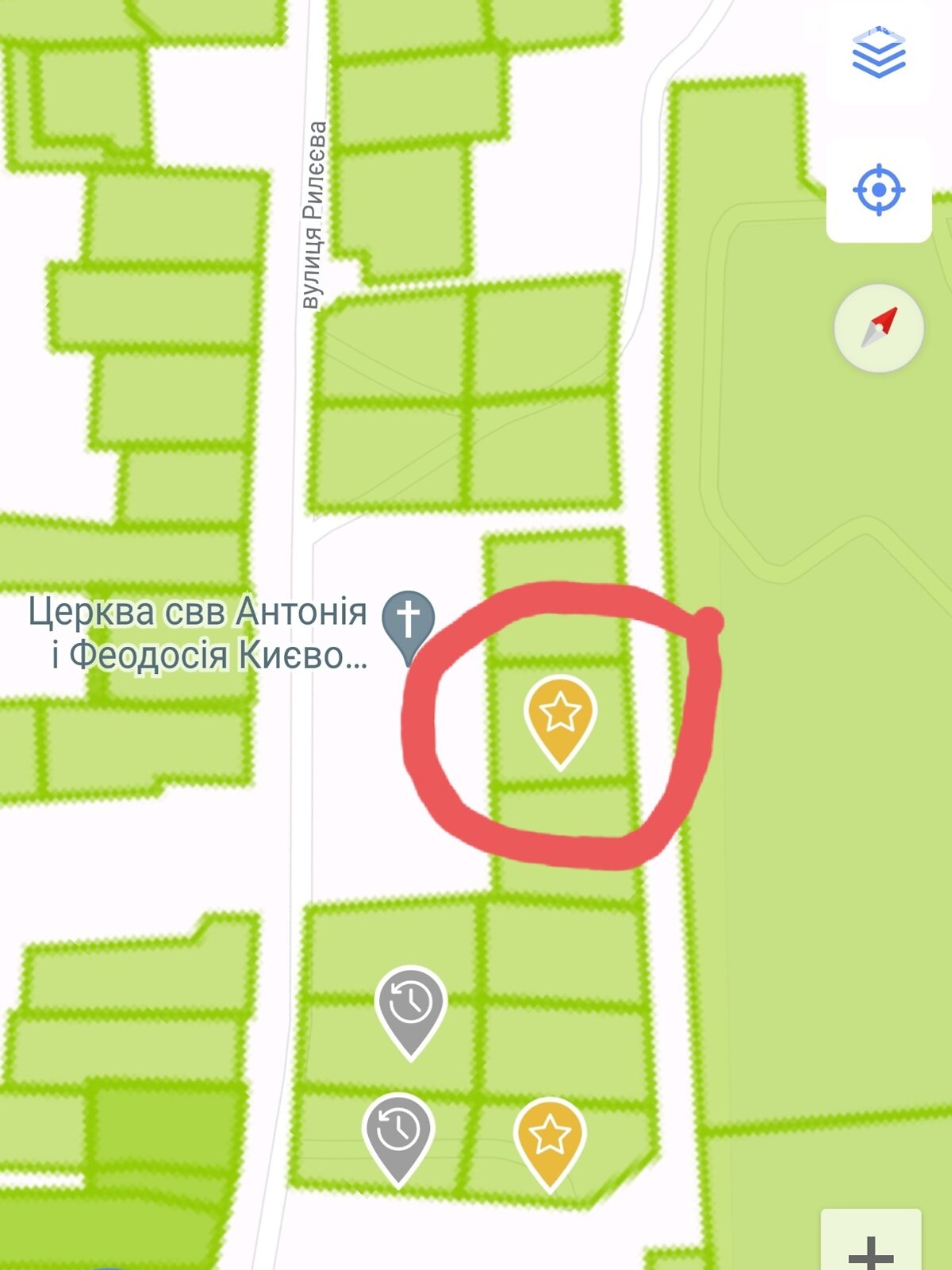Tap the compass to reset orientation
The height and width of the screenshot is (1270, 952).
pos(879,328)
